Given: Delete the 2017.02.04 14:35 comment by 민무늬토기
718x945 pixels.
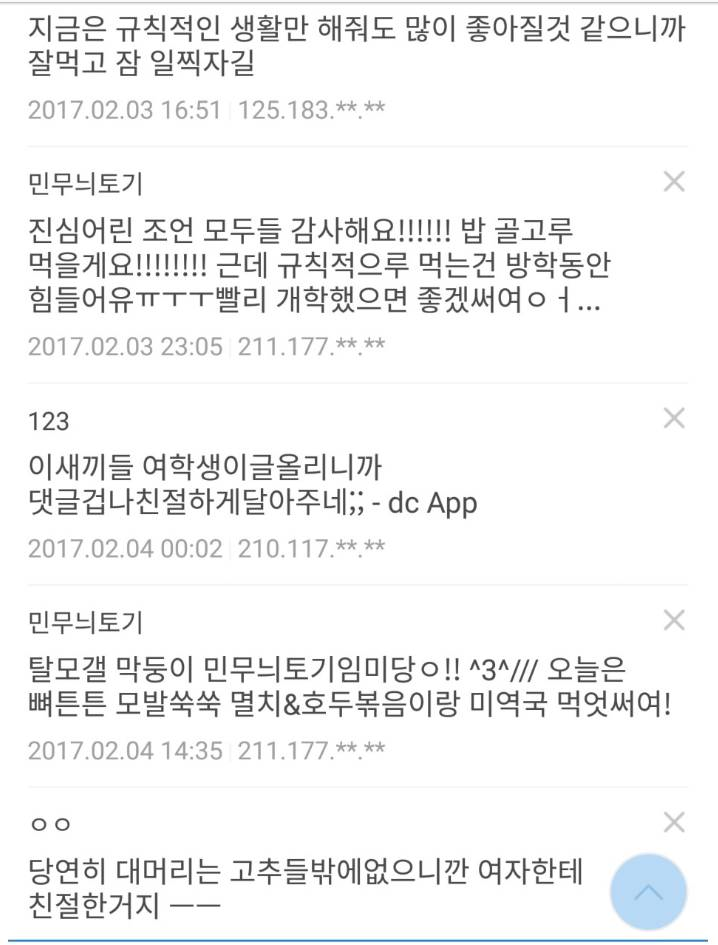Looking at the screenshot, I should click(674, 620).
